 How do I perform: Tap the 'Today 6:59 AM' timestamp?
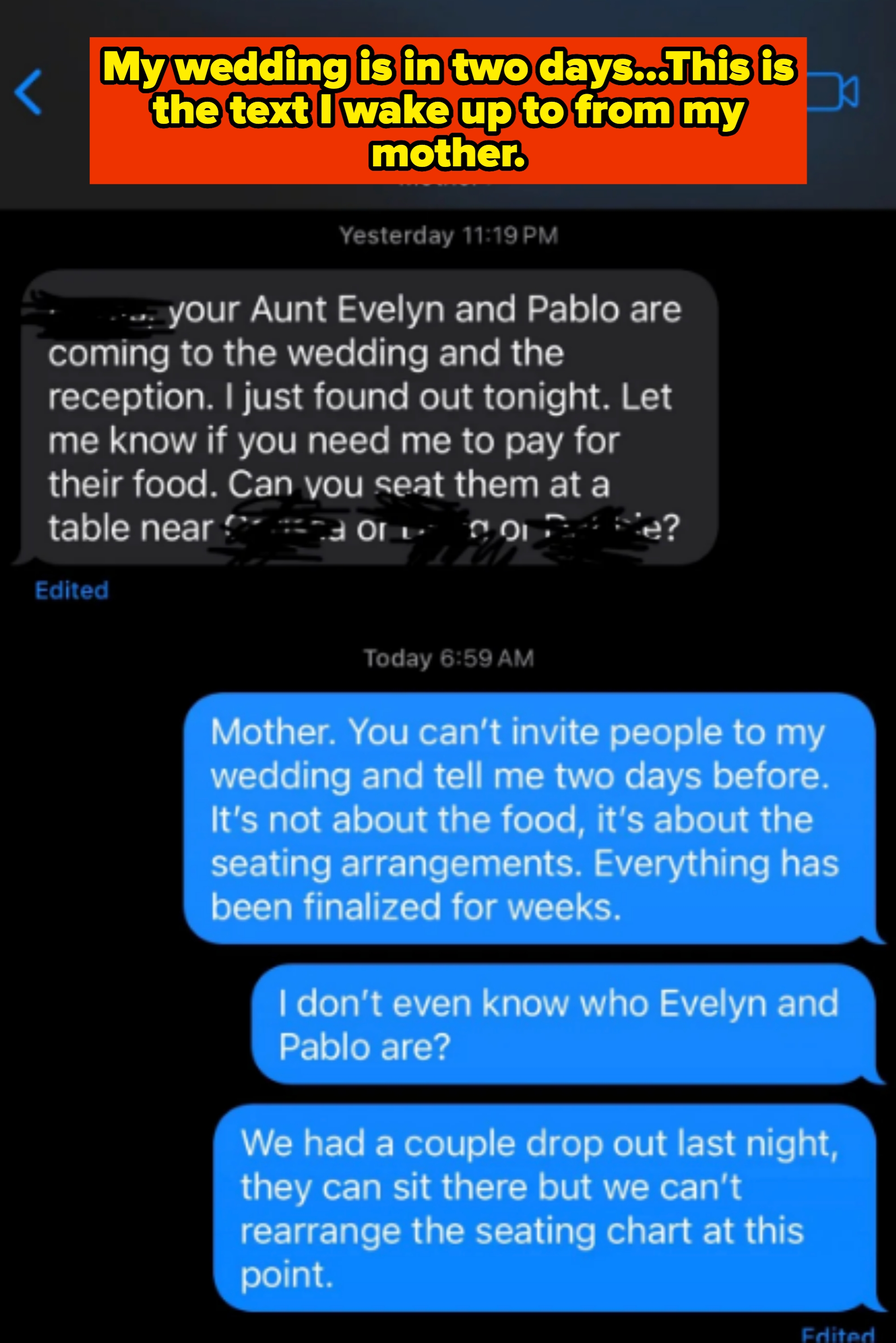pyautogui.click(x=449, y=659)
